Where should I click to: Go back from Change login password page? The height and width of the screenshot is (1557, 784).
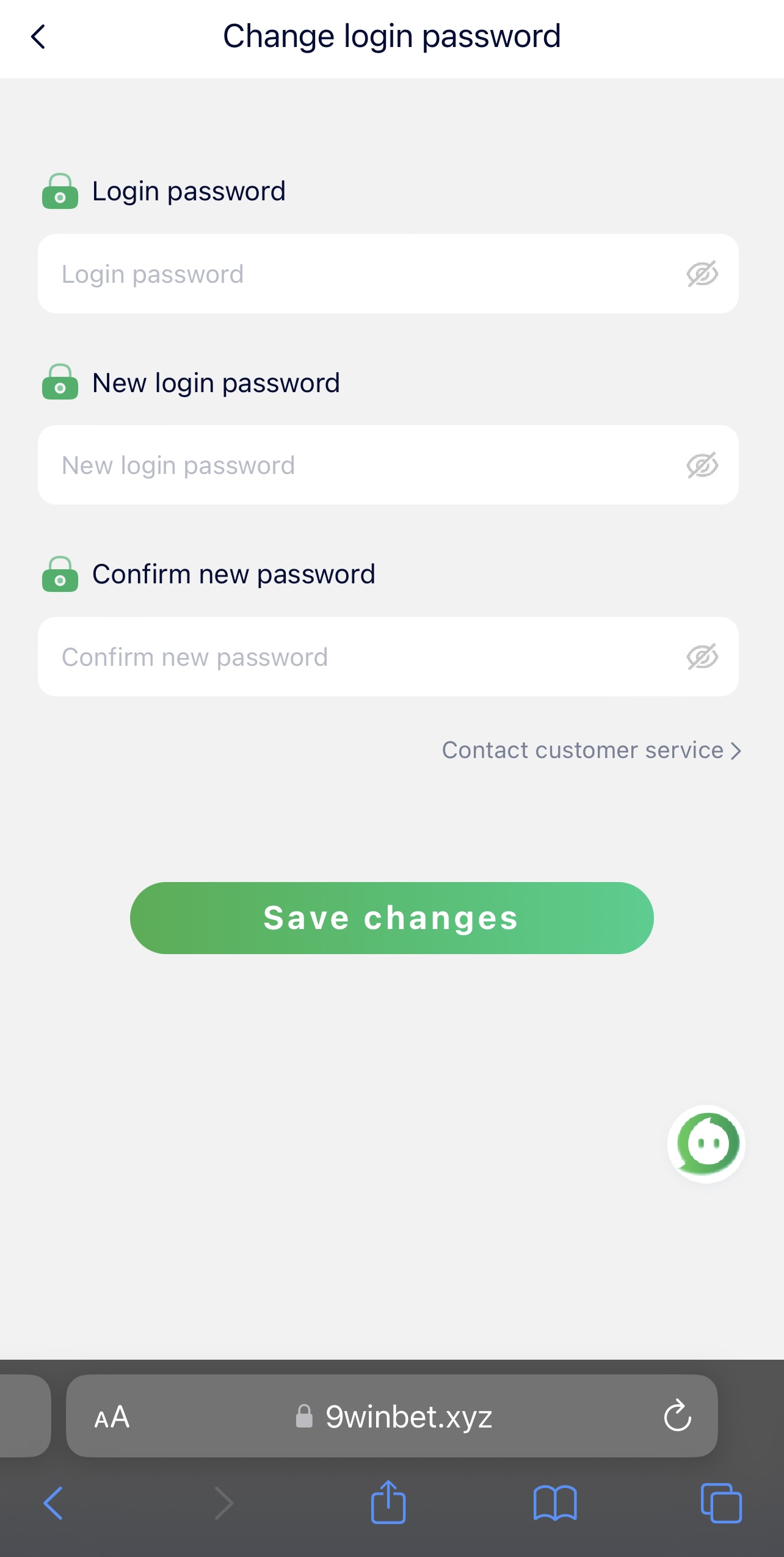point(38,37)
